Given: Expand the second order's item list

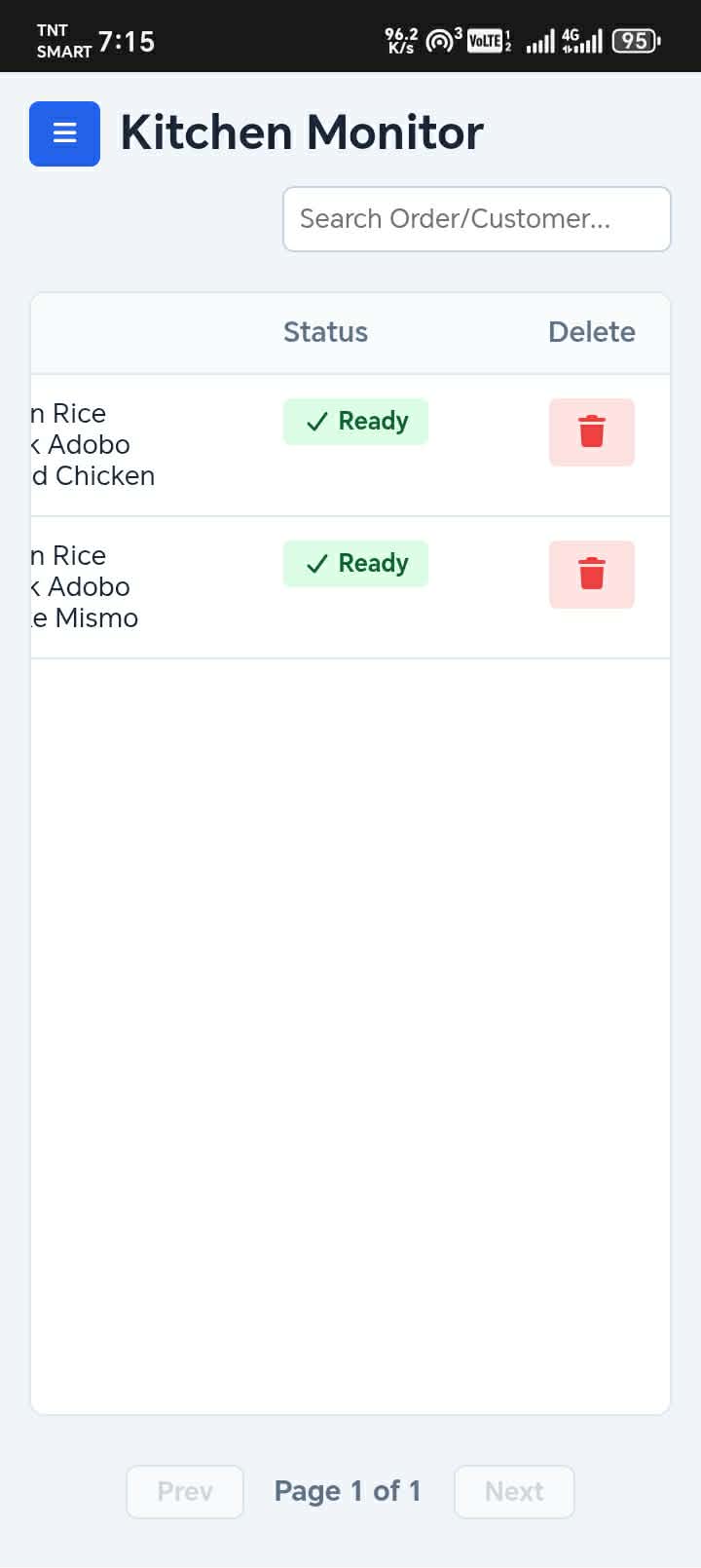Looking at the screenshot, I should click(x=83, y=586).
